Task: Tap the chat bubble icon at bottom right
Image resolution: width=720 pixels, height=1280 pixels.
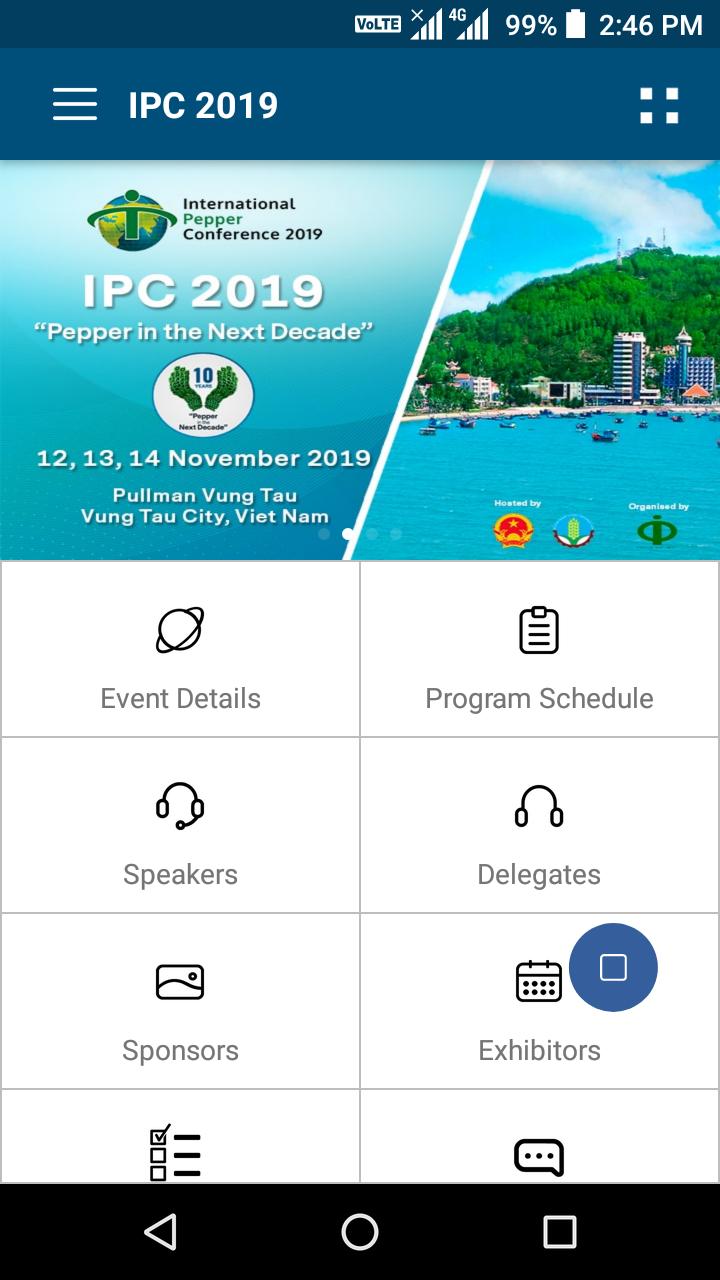Action: [x=539, y=1157]
